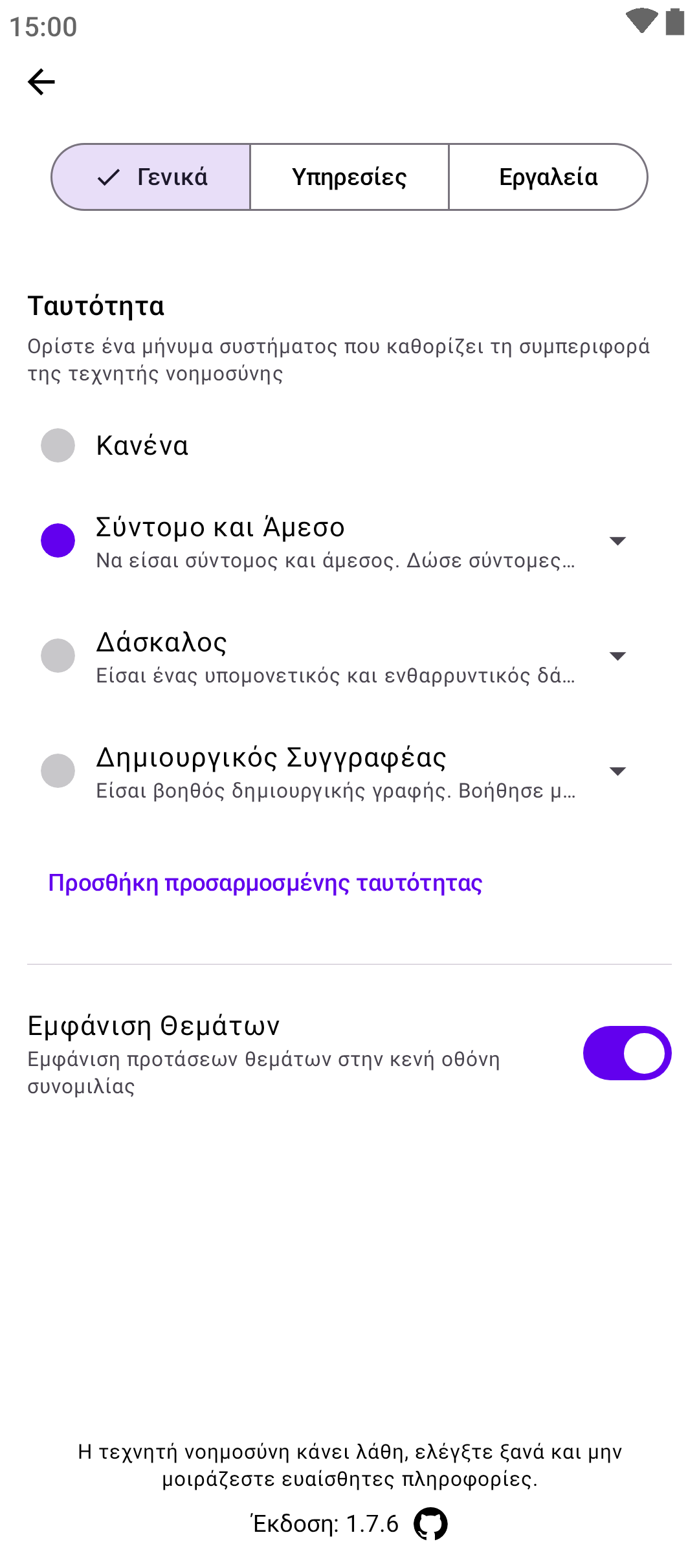Choose the Σύντομο και Άμεσο identity
This screenshot has height=1568, width=699.
pyautogui.click(x=58, y=540)
